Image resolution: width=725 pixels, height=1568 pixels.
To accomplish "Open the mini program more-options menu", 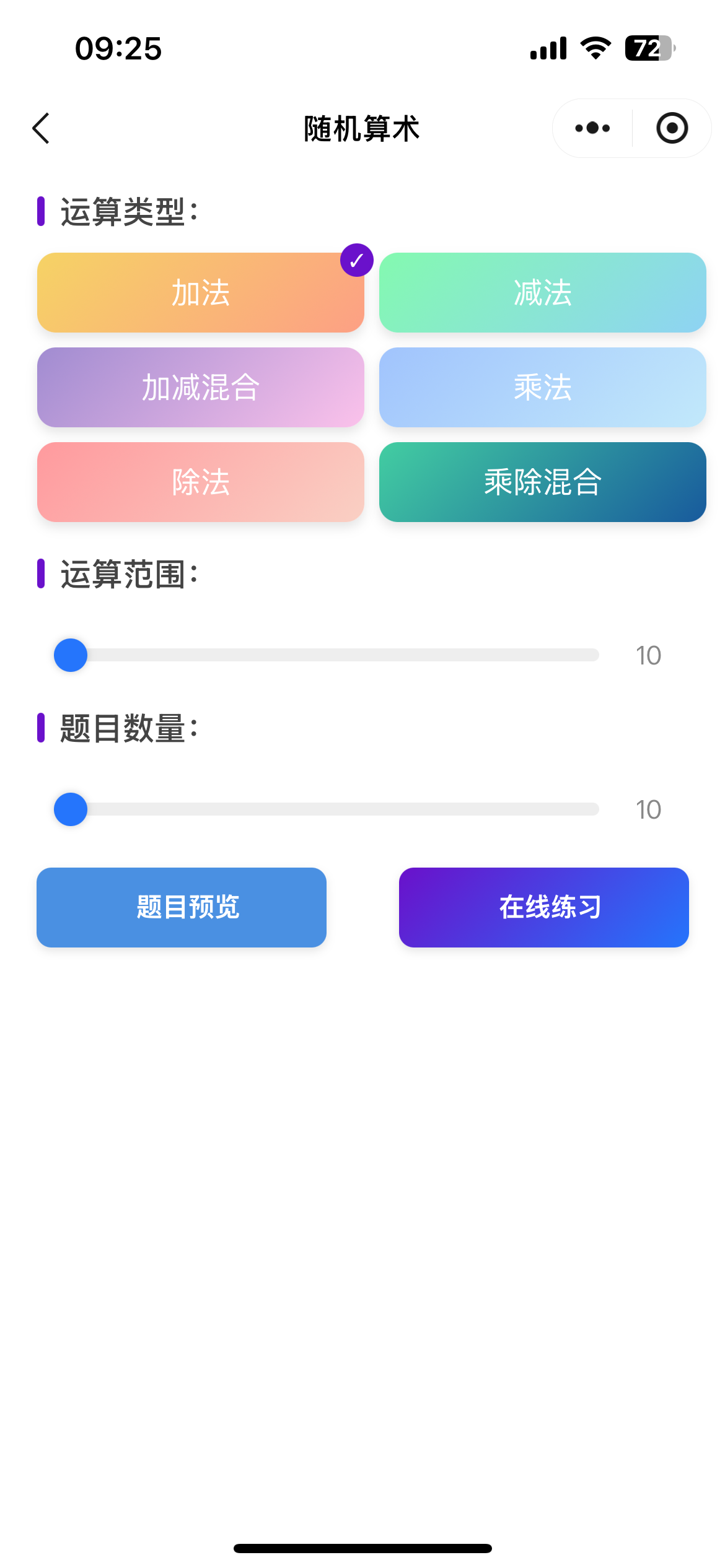I will click(592, 129).
